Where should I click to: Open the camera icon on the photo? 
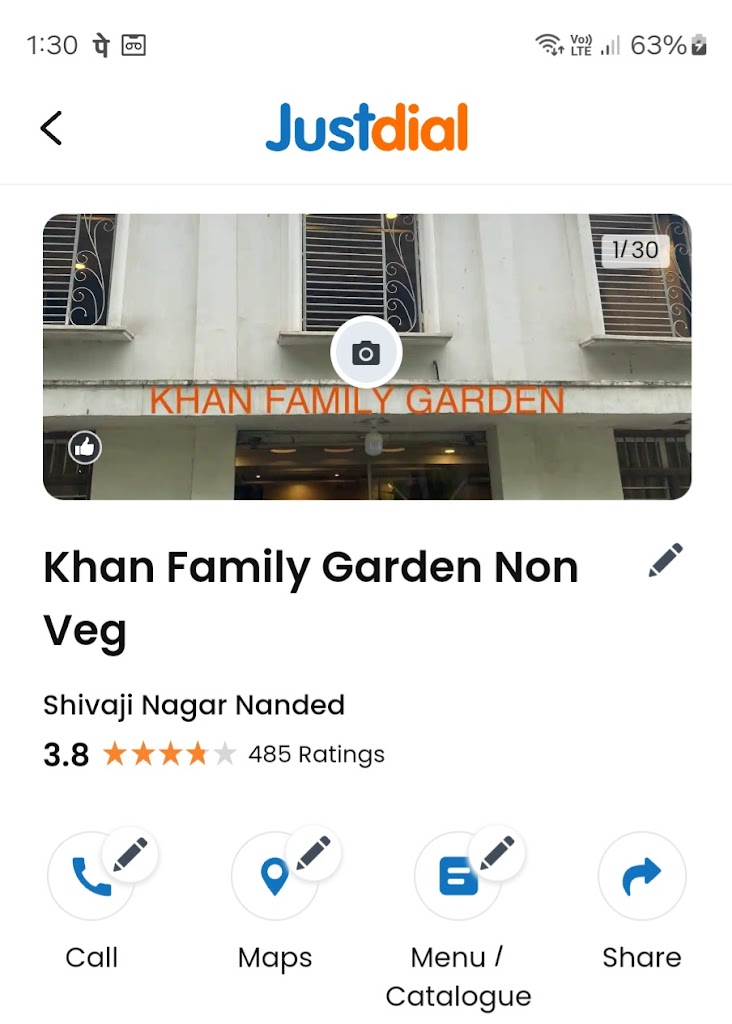point(366,352)
